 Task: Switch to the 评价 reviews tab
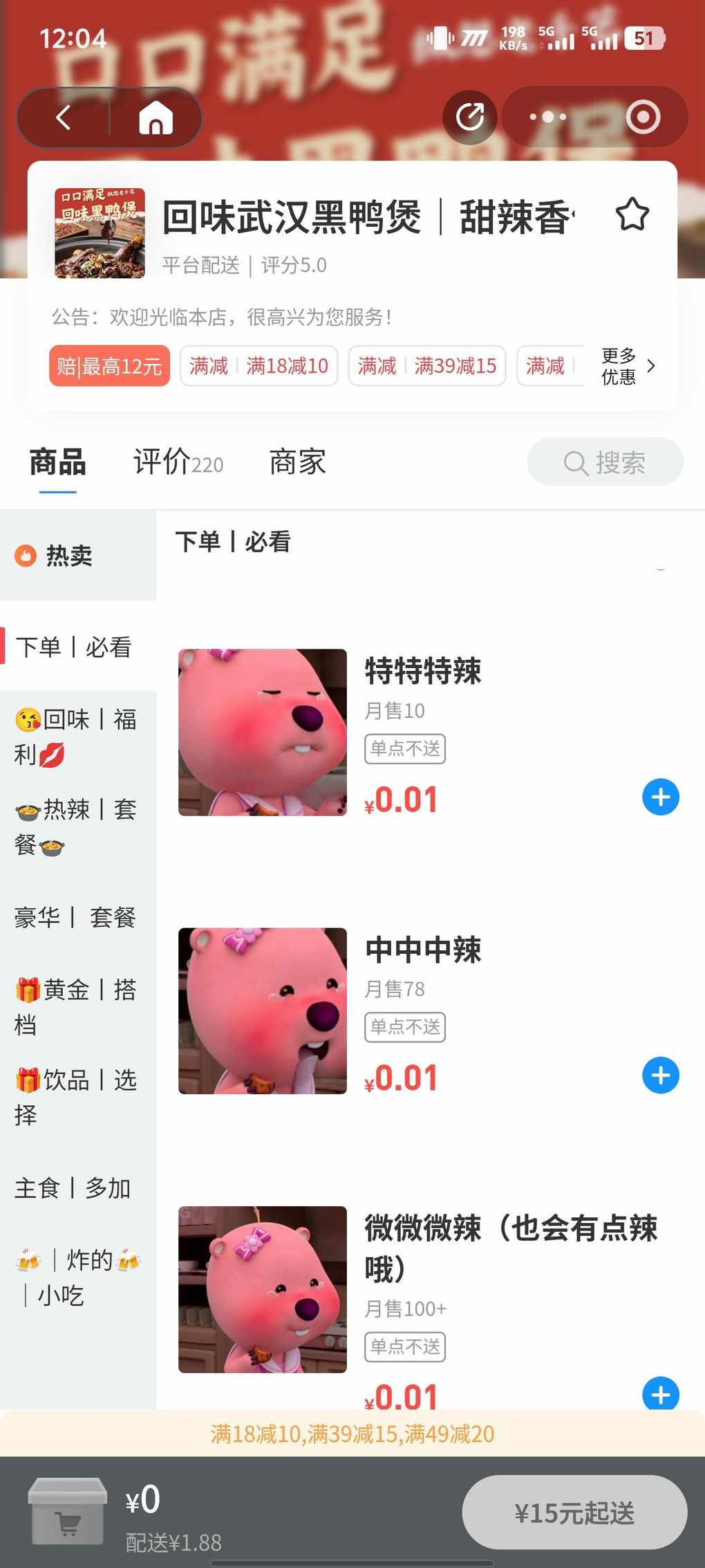[178, 462]
